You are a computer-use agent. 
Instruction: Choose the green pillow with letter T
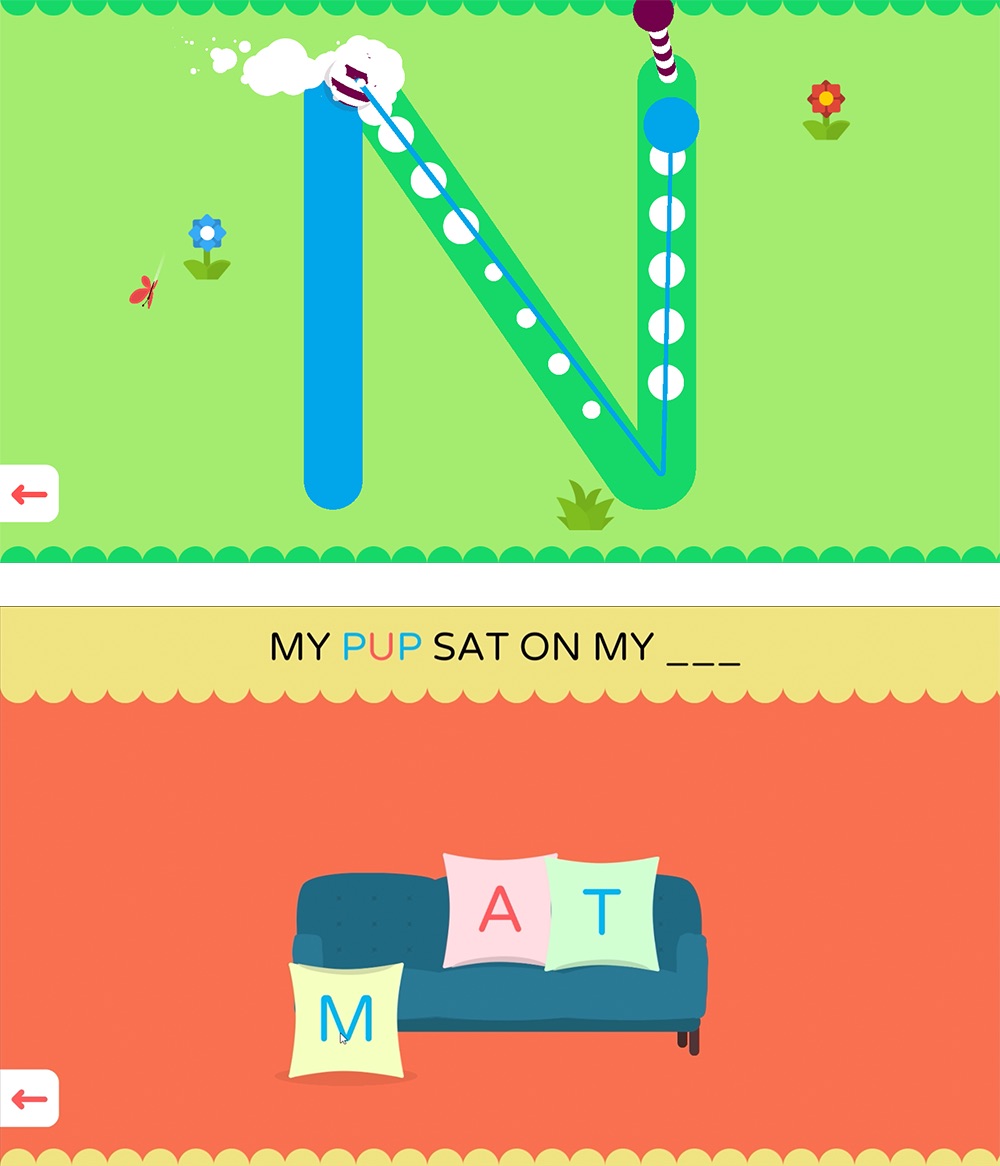click(603, 912)
